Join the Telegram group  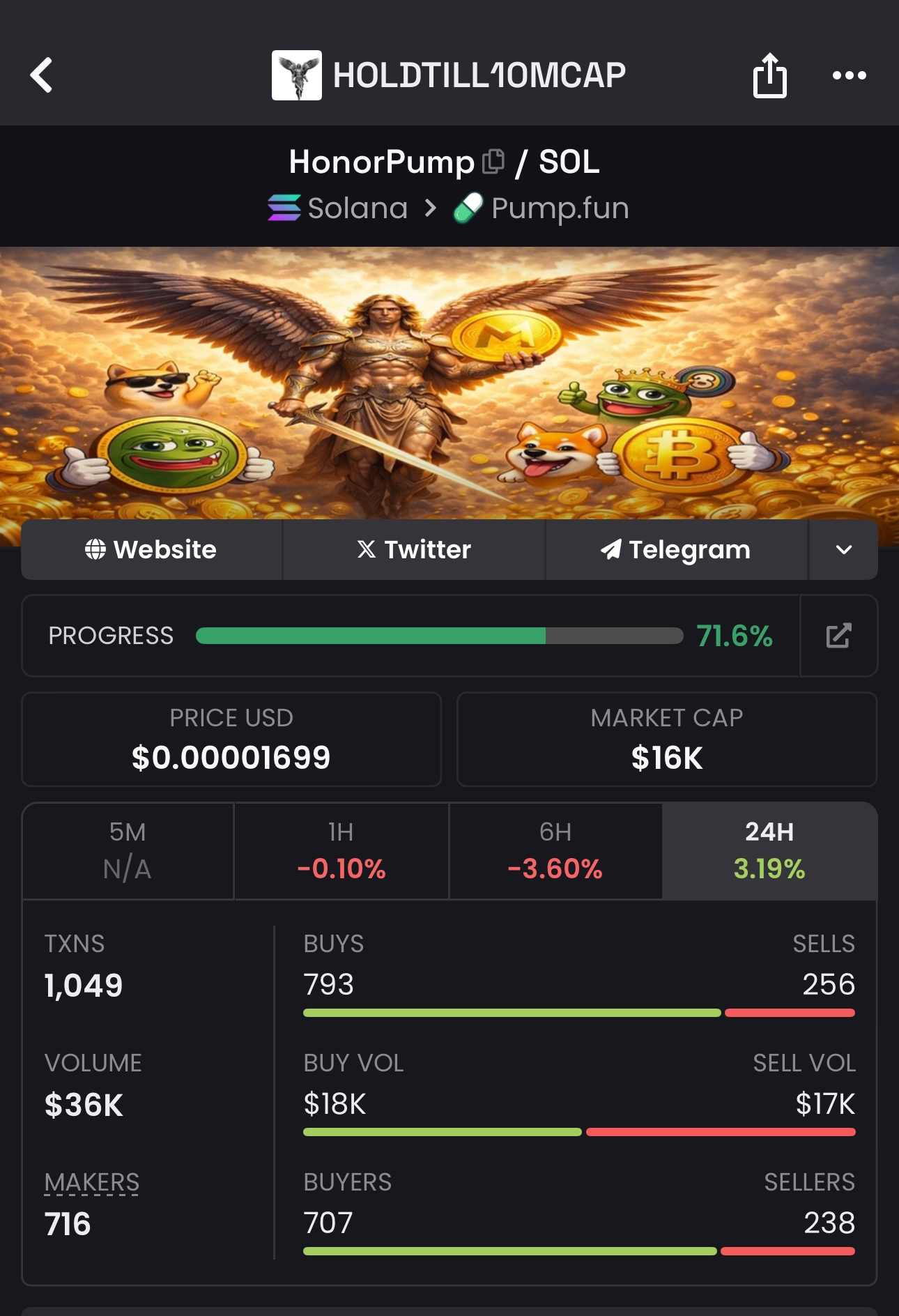pos(676,550)
